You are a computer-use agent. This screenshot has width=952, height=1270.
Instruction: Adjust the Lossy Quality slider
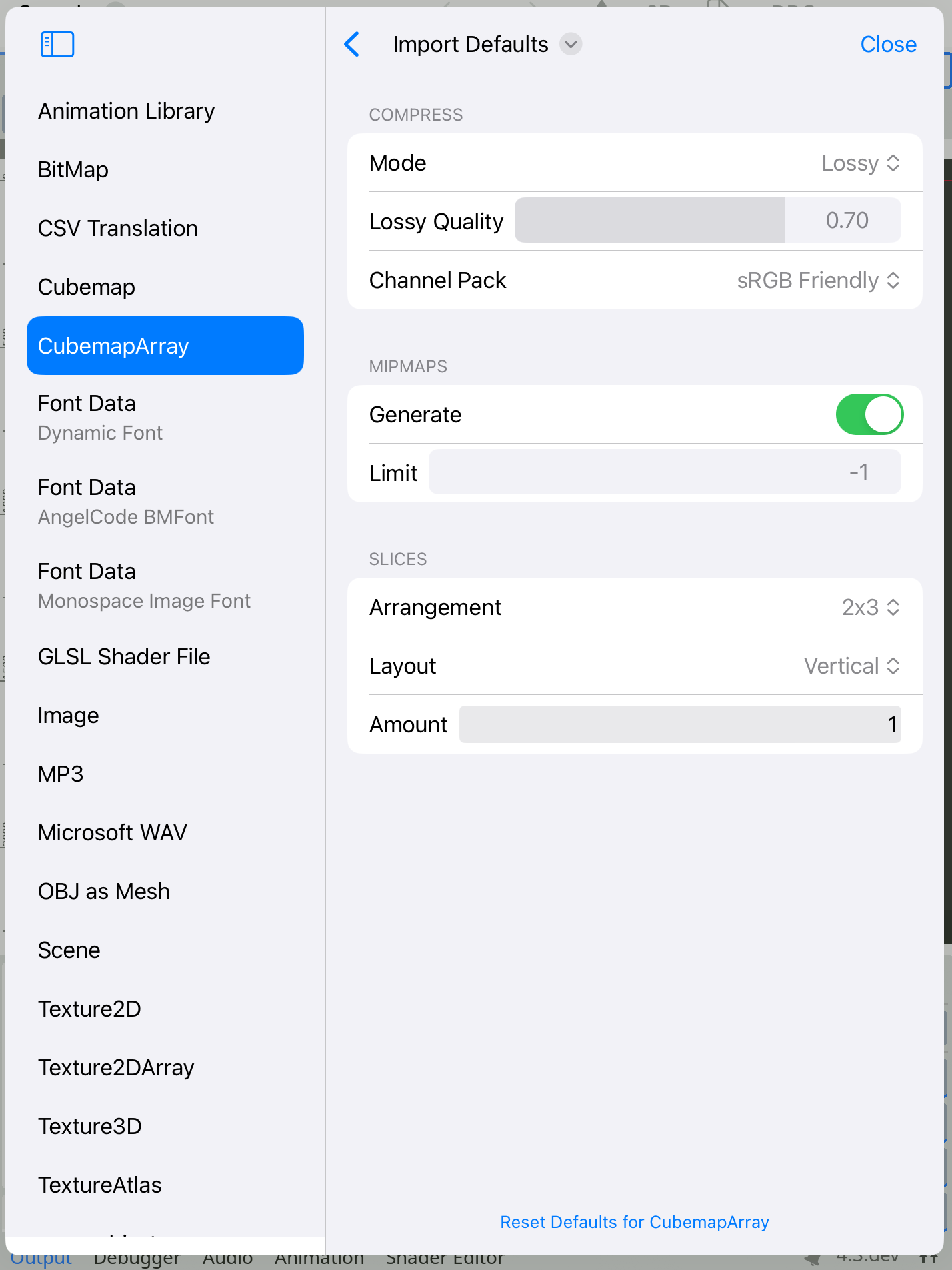(x=707, y=221)
